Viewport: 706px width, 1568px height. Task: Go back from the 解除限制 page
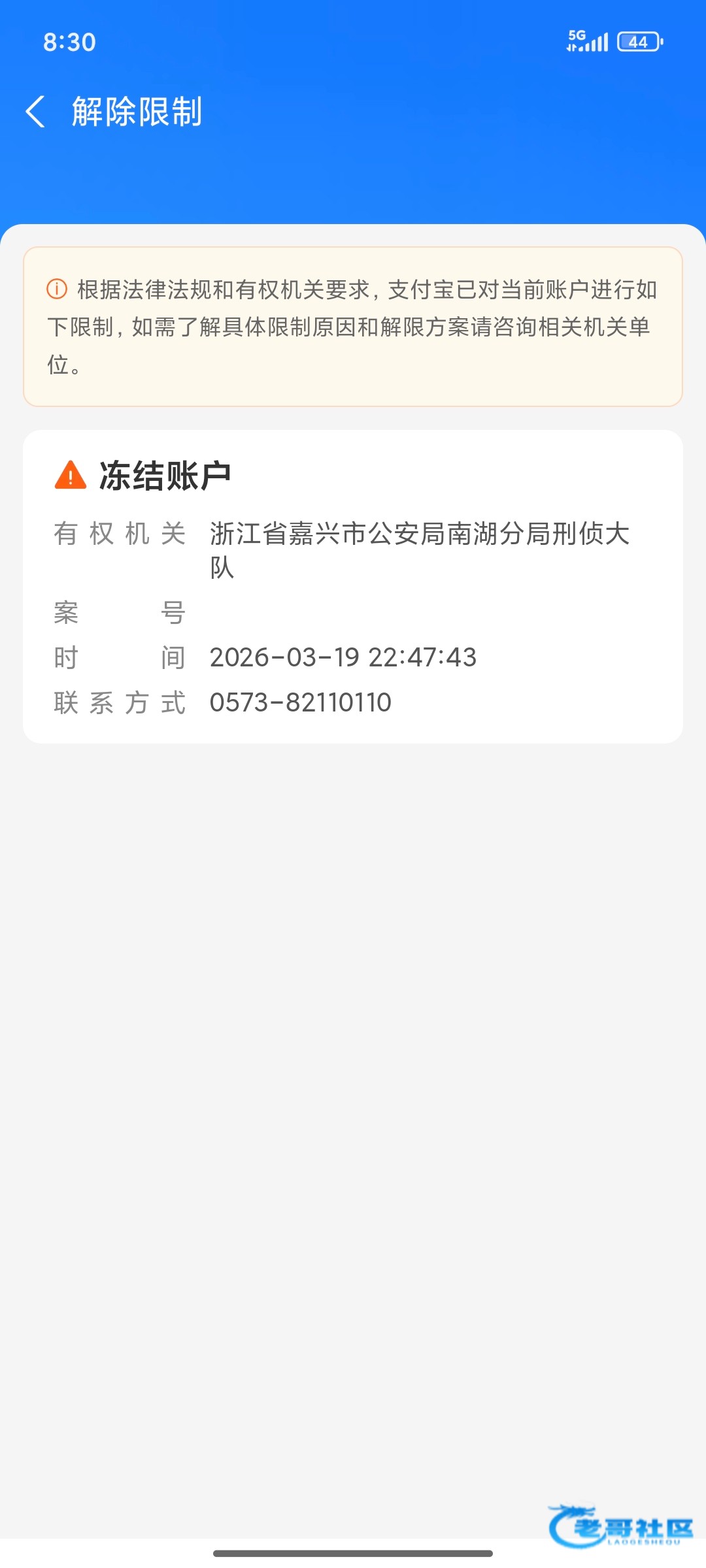(35, 112)
